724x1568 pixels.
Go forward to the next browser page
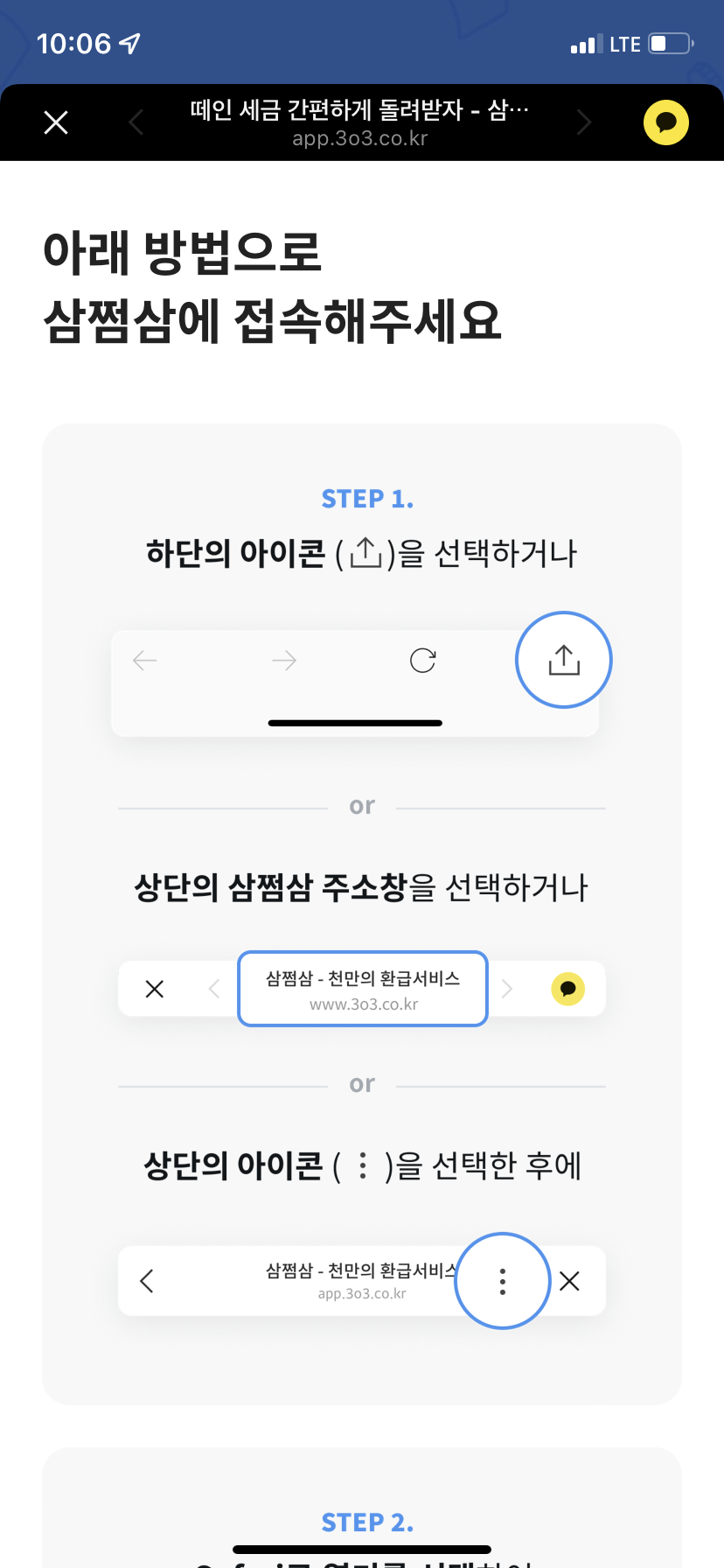(584, 122)
